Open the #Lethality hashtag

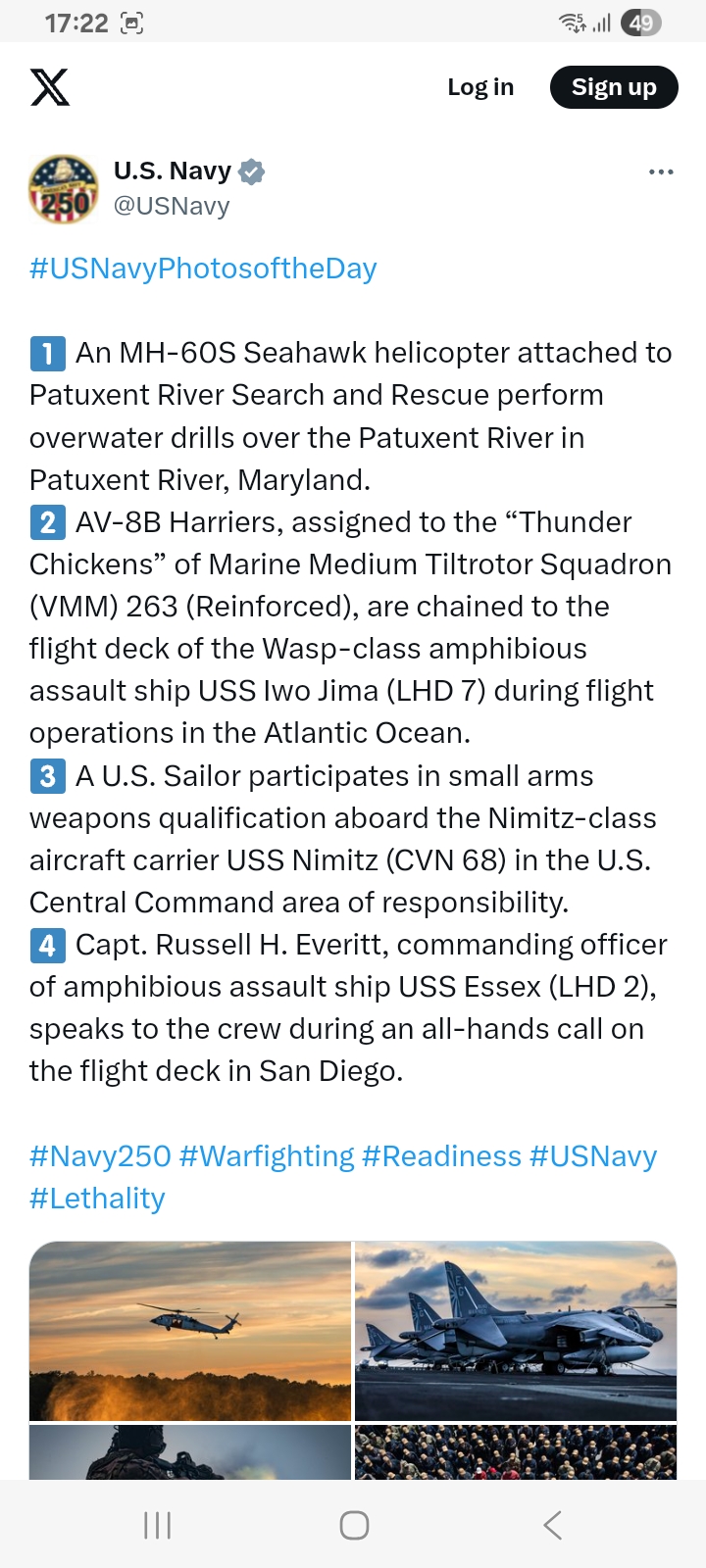[97, 1199]
